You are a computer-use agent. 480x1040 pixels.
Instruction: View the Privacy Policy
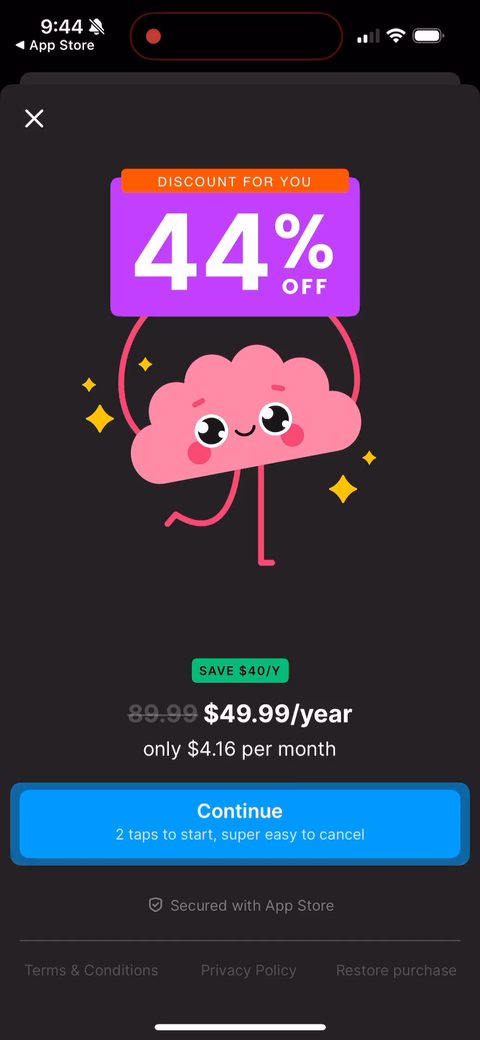[249, 970]
